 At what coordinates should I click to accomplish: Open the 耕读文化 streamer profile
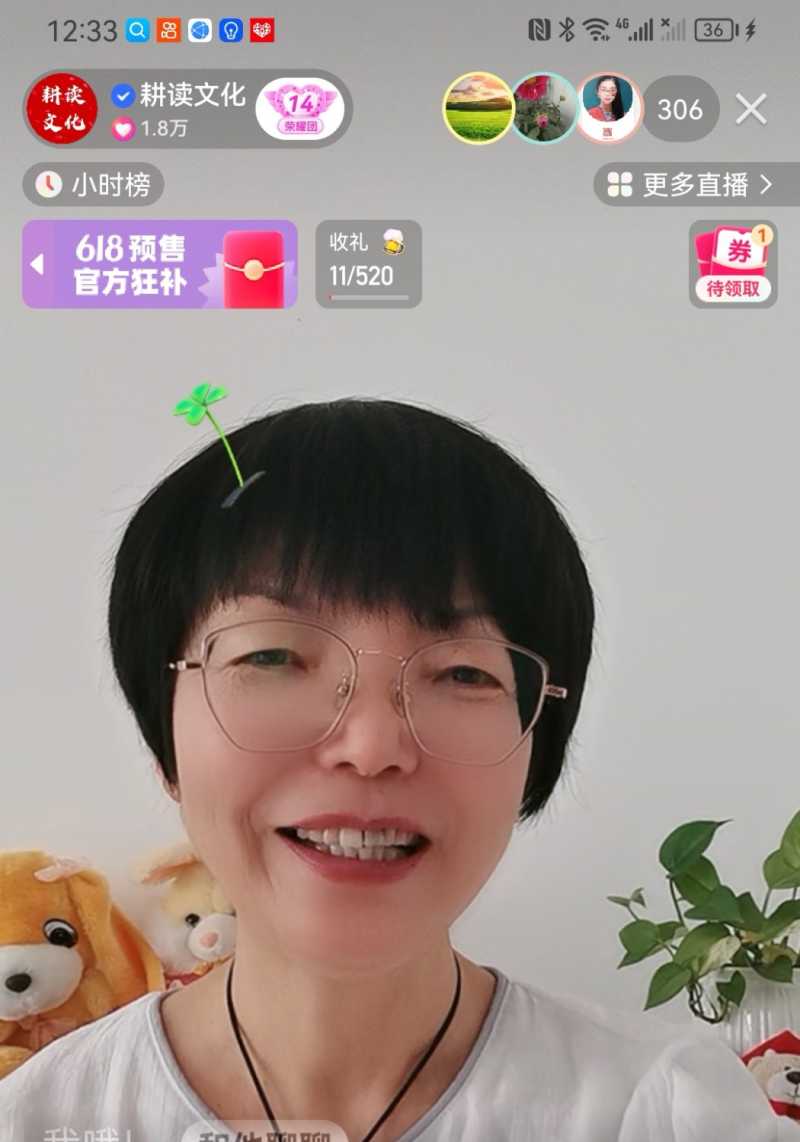point(60,109)
